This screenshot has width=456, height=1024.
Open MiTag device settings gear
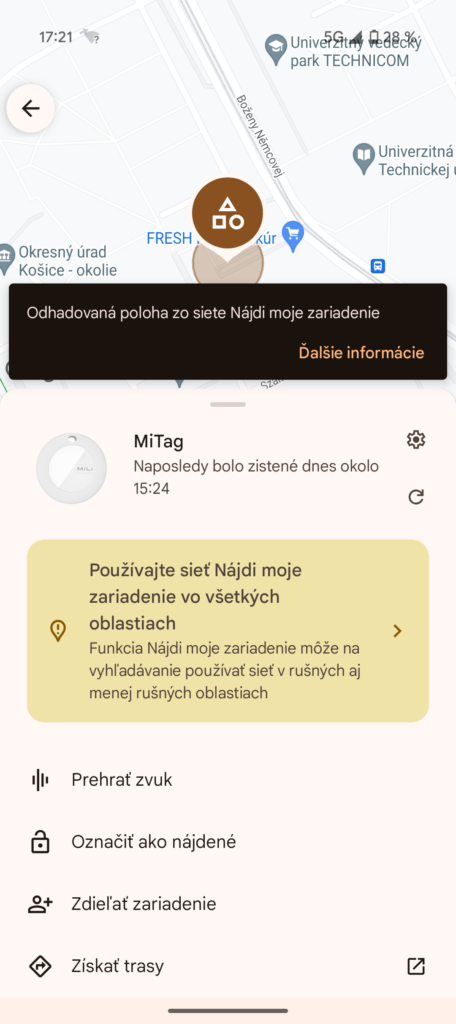pos(415,440)
